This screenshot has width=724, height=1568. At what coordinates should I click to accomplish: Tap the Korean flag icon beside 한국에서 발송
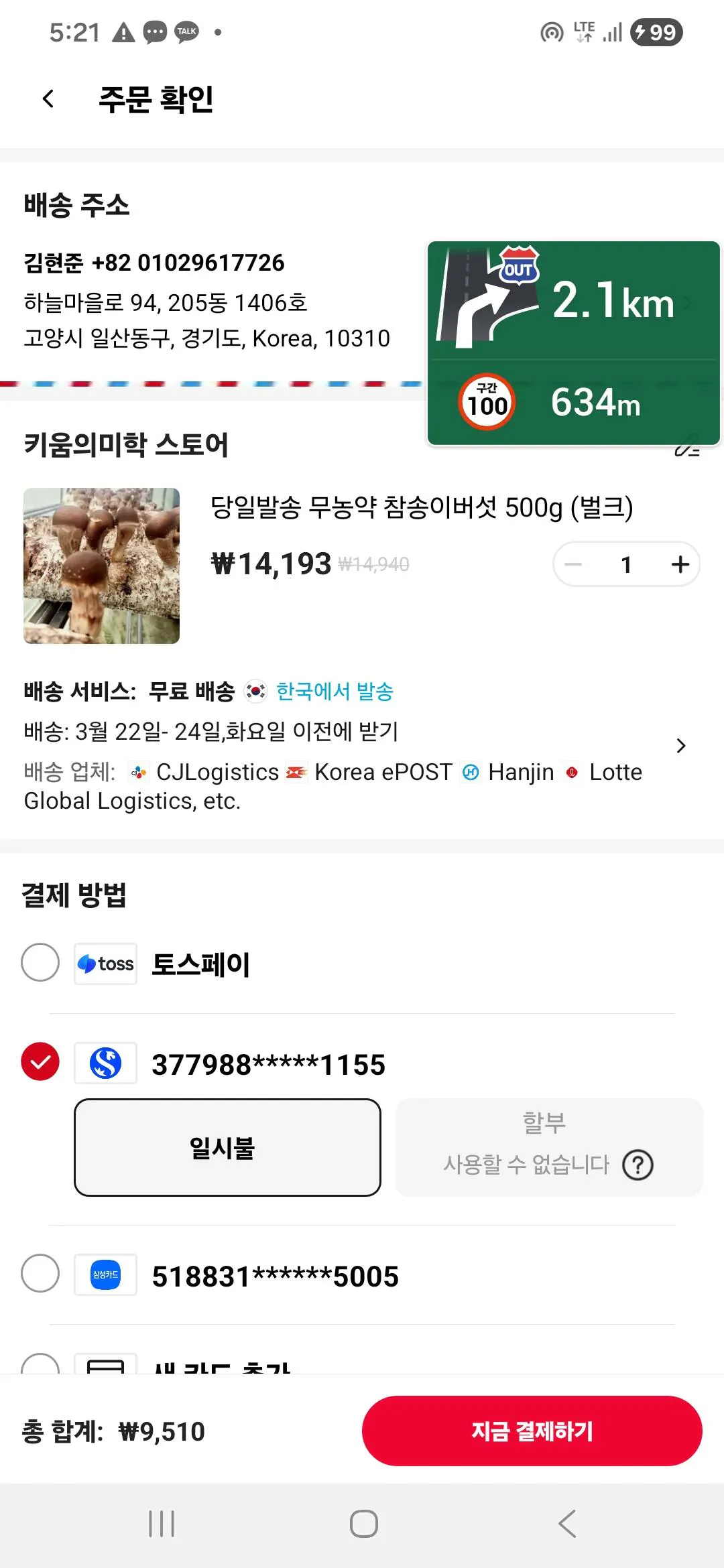click(255, 691)
